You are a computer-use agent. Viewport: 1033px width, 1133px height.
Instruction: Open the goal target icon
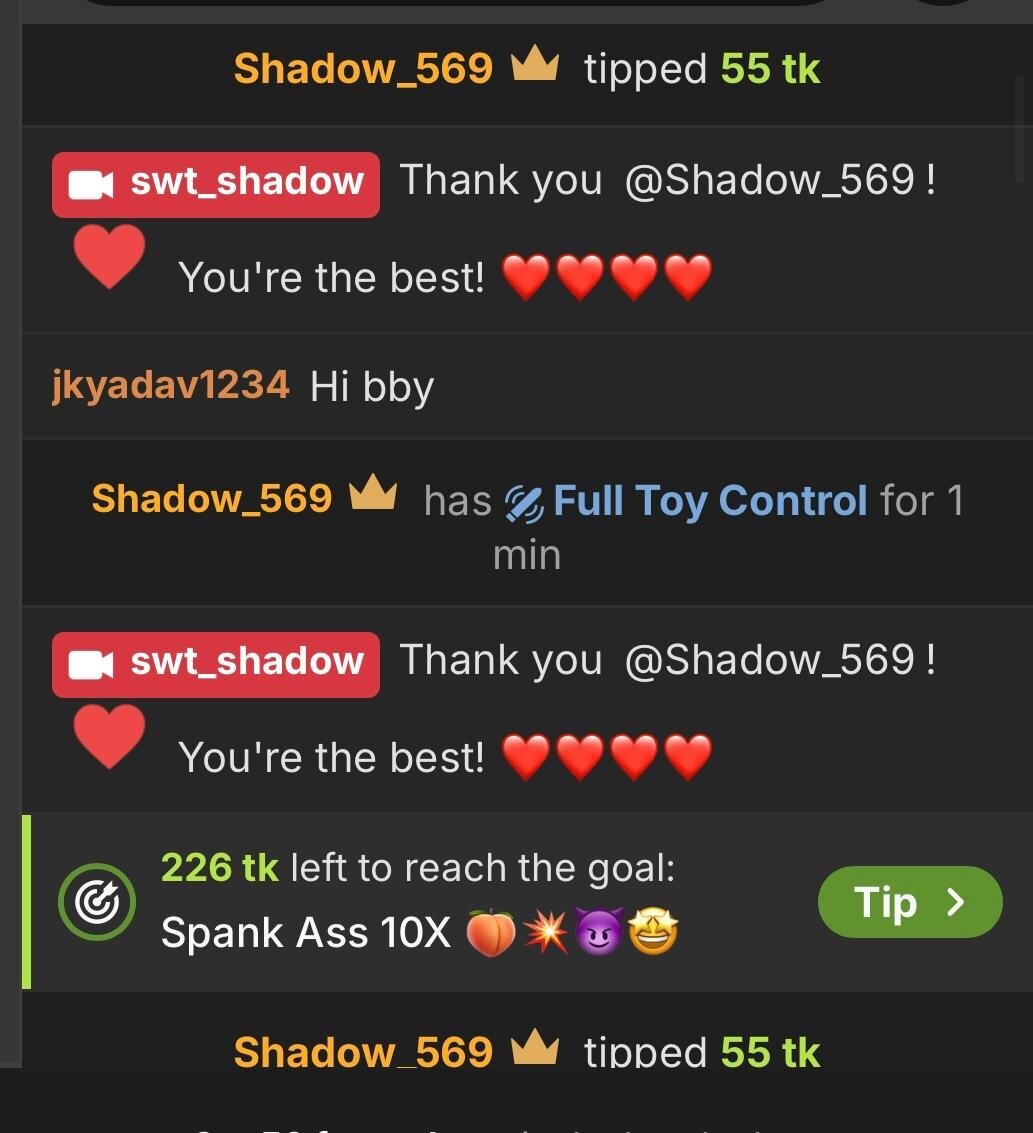click(96, 903)
